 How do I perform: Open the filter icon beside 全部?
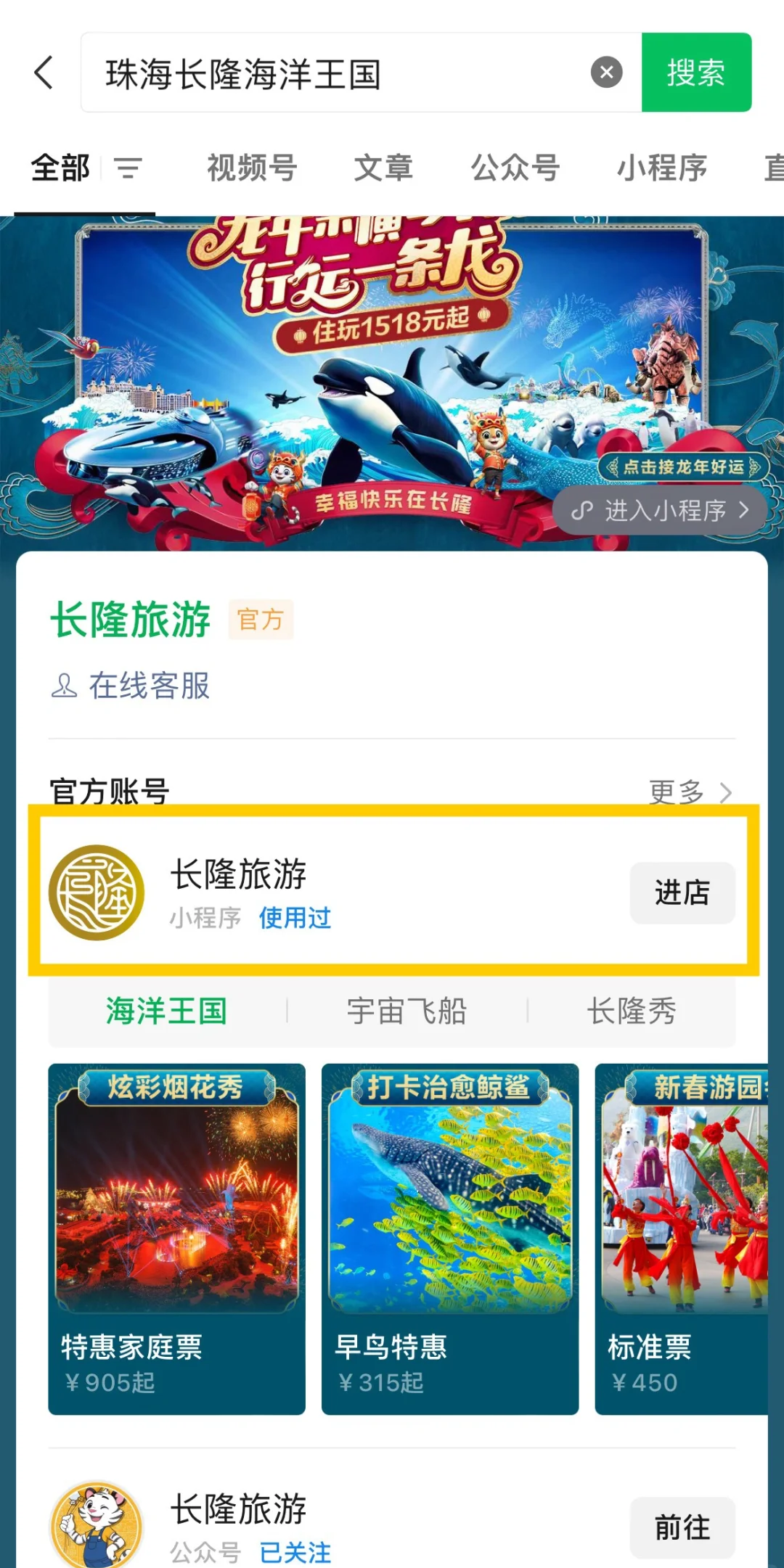[128, 168]
